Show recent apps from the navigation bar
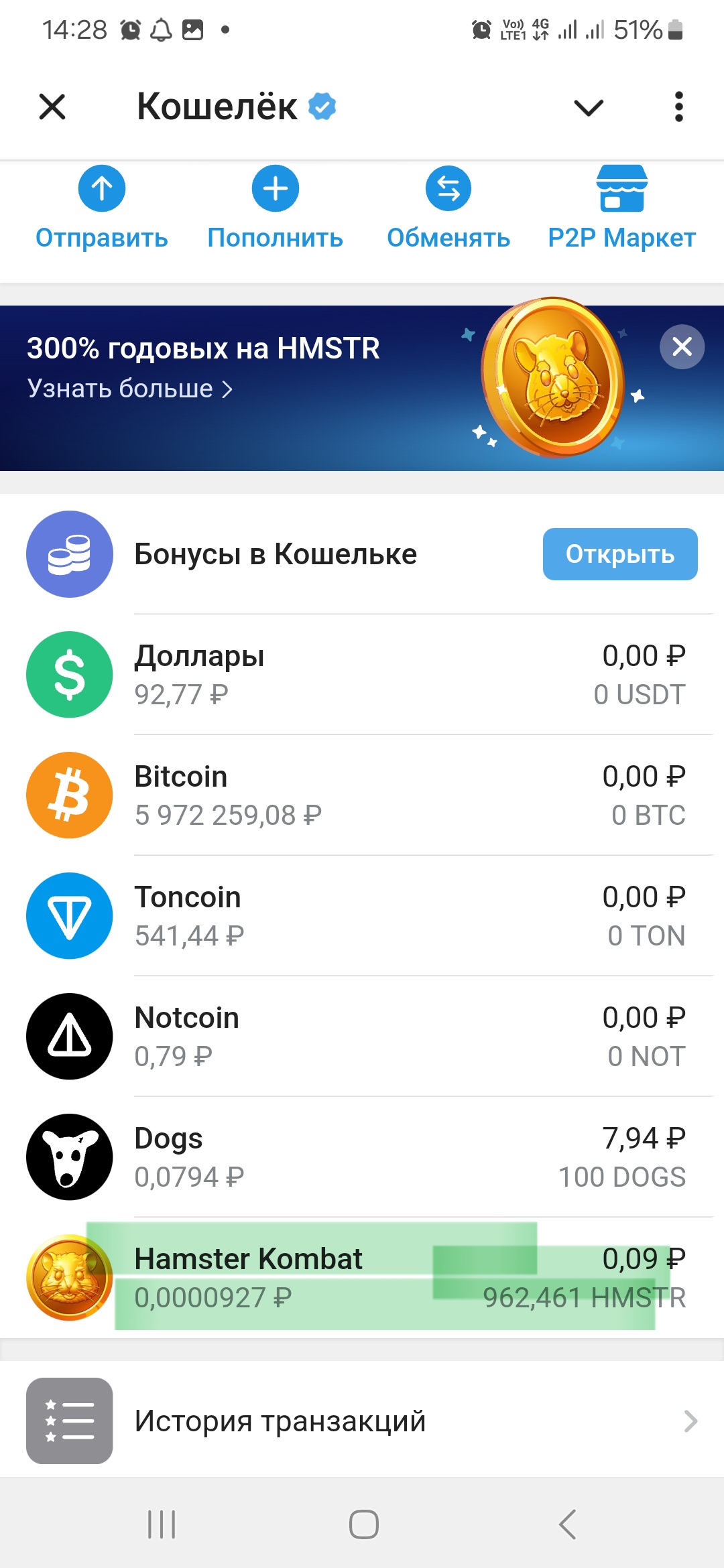The width and height of the screenshot is (724, 1568). pos(162,1524)
